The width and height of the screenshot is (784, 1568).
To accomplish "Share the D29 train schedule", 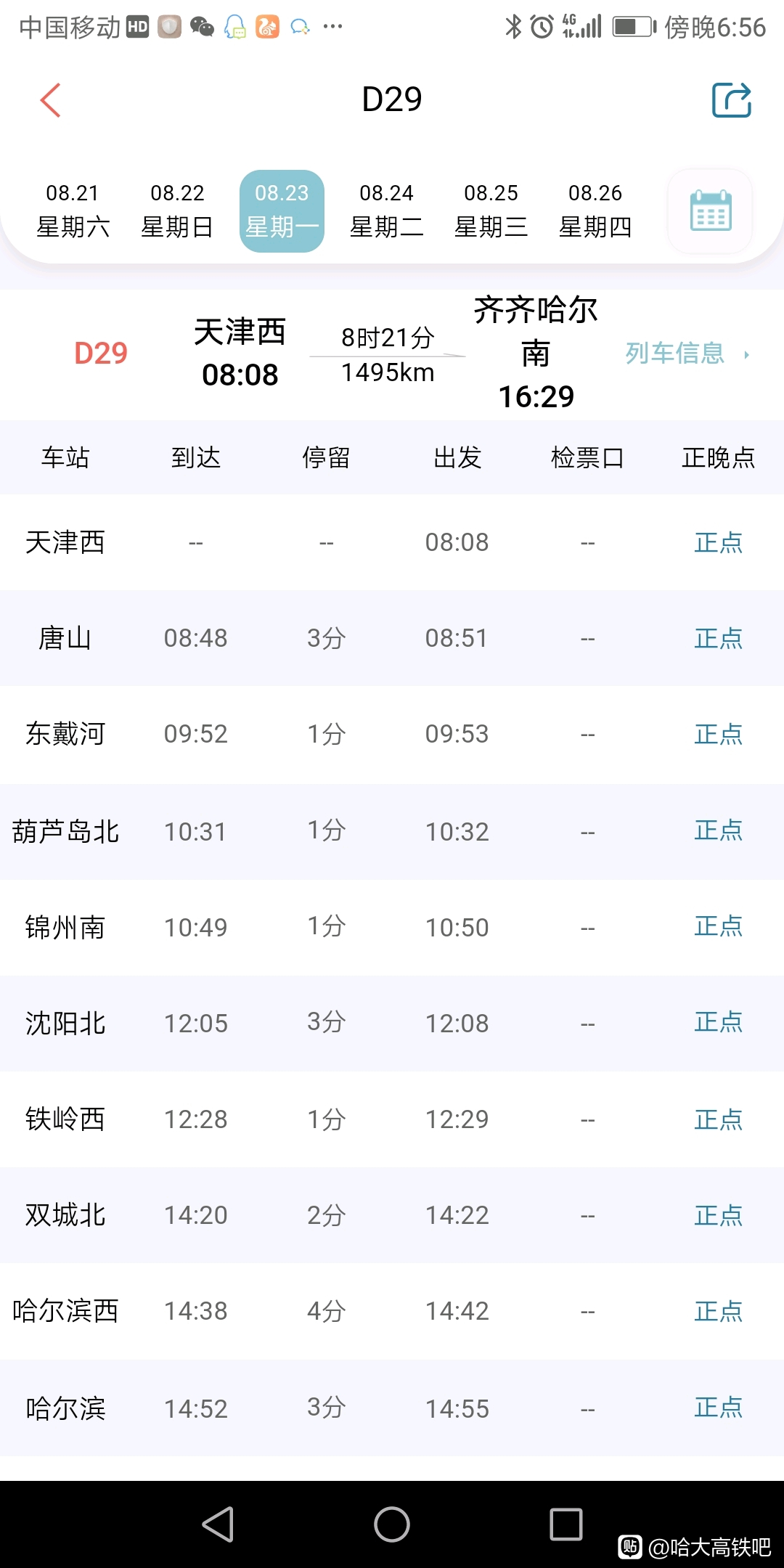I will click(x=731, y=99).
